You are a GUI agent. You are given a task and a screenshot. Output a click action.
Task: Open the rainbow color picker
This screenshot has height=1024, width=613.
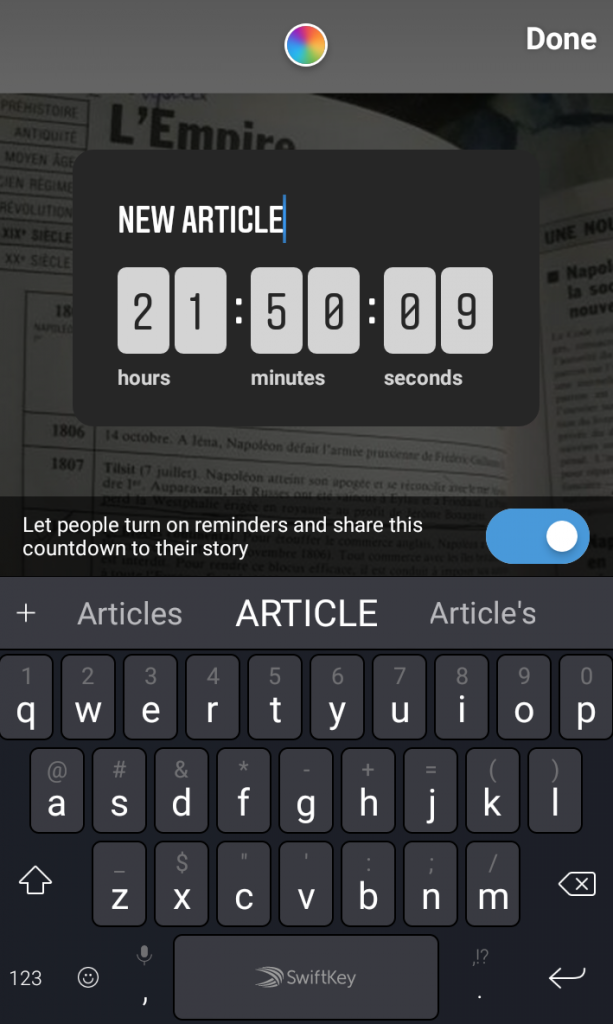[x=306, y=45]
